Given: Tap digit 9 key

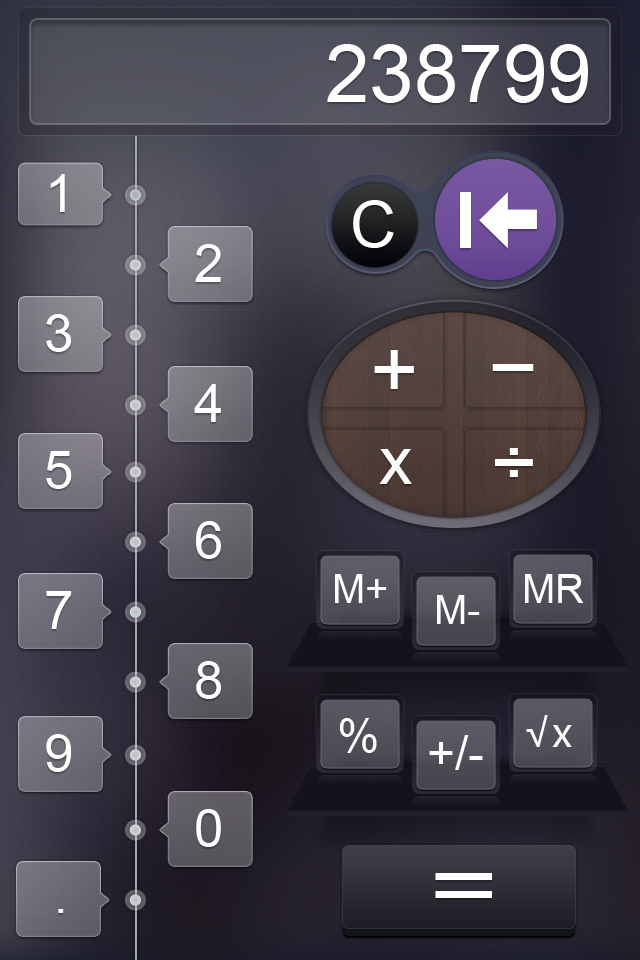Looking at the screenshot, I should (x=60, y=754).
